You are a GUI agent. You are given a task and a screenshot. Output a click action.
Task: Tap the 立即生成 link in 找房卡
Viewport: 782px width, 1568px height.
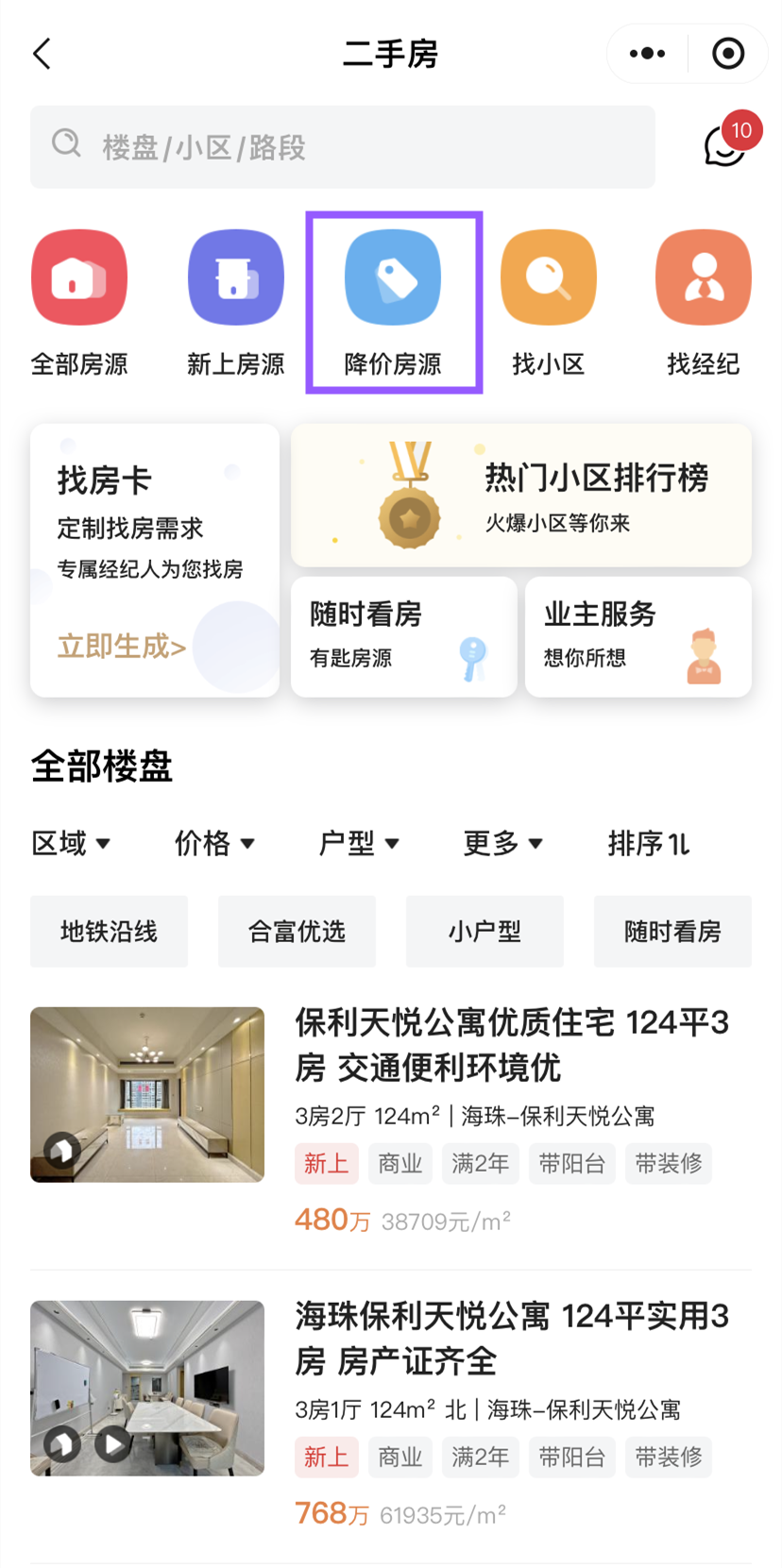point(121,646)
